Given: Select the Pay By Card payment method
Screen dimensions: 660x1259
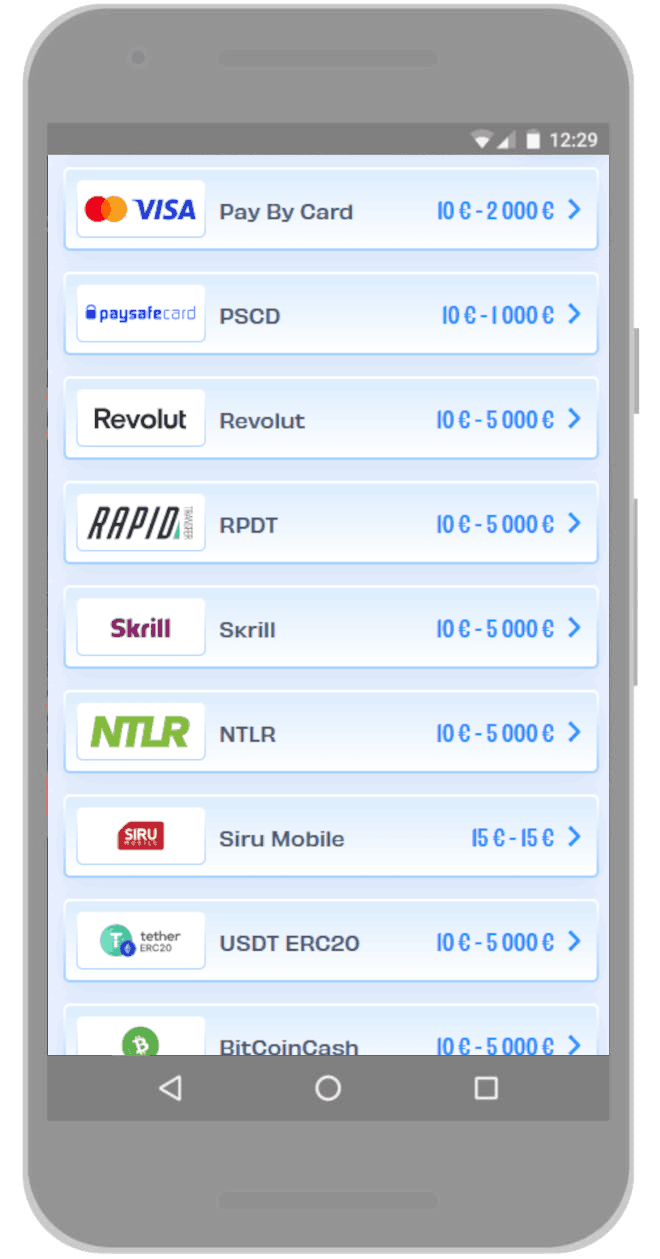Looking at the screenshot, I should 330,210.
